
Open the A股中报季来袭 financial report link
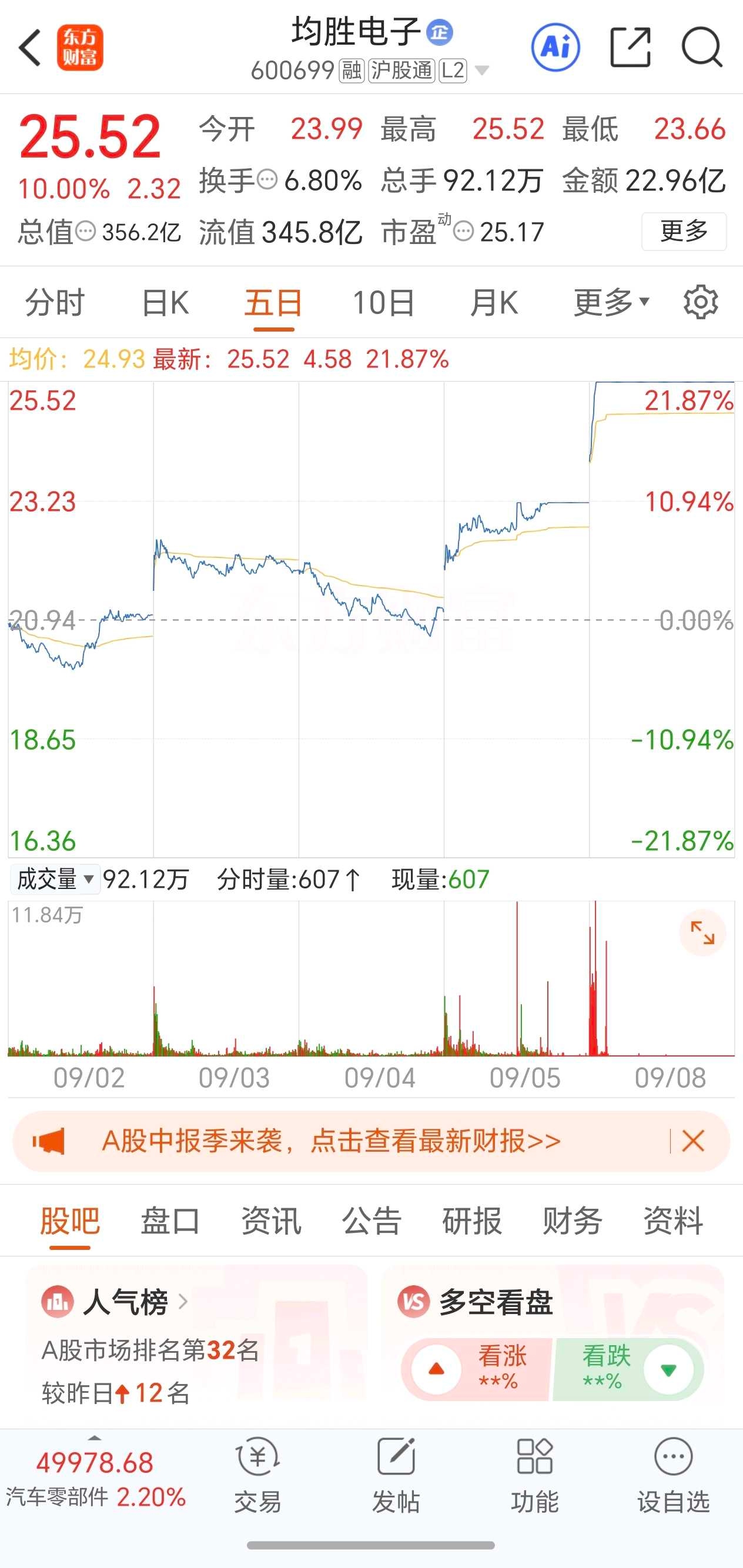coord(331,1141)
